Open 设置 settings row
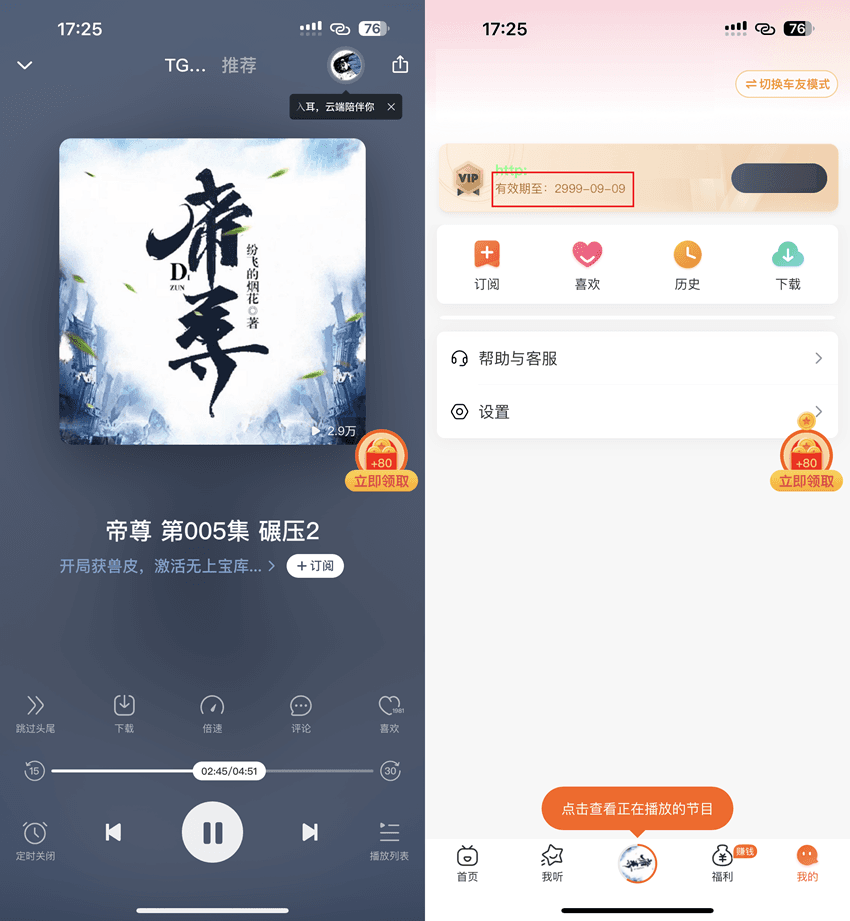The image size is (850, 921). click(x=637, y=412)
